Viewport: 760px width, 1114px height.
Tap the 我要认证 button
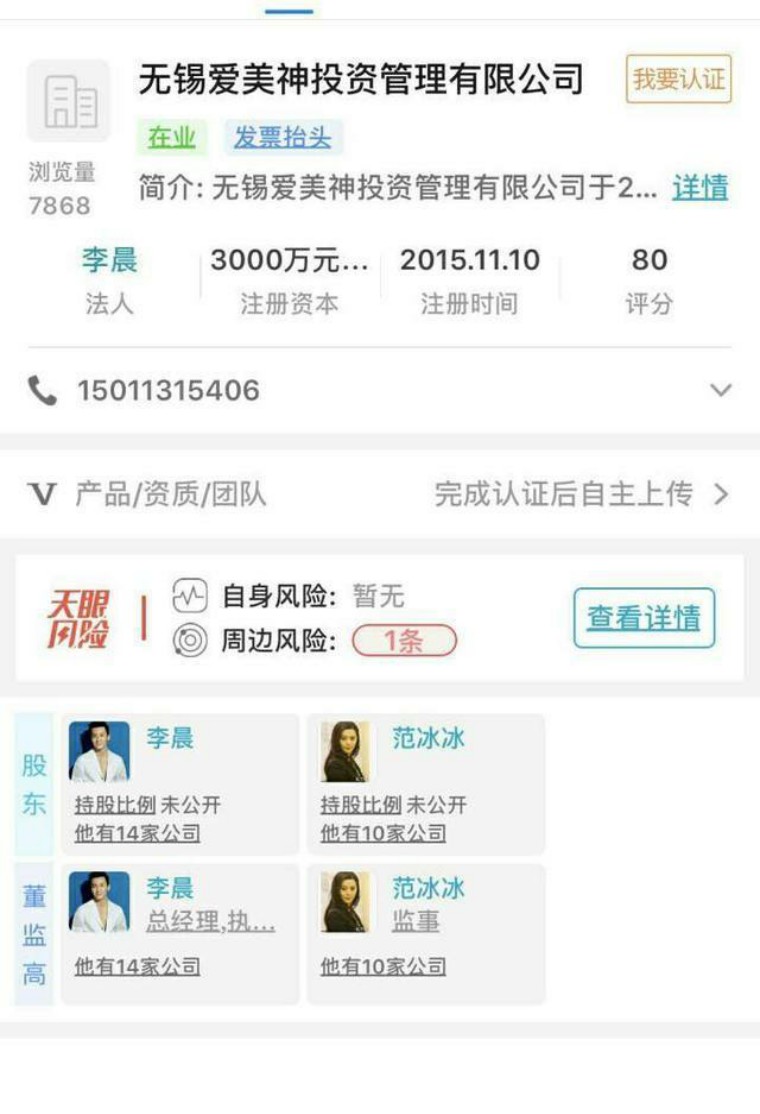click(679, 79)
